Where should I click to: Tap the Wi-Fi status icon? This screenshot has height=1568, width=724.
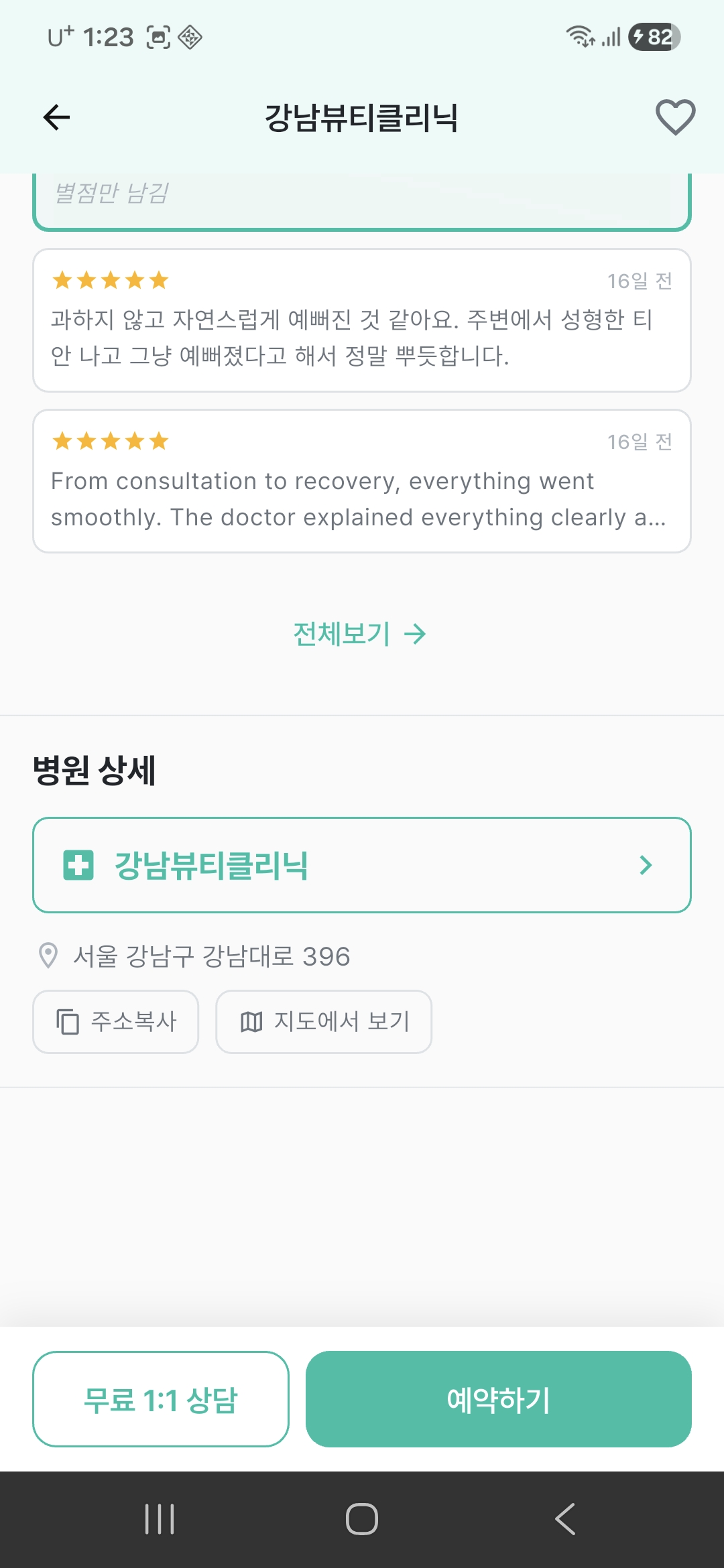(578, 38)
